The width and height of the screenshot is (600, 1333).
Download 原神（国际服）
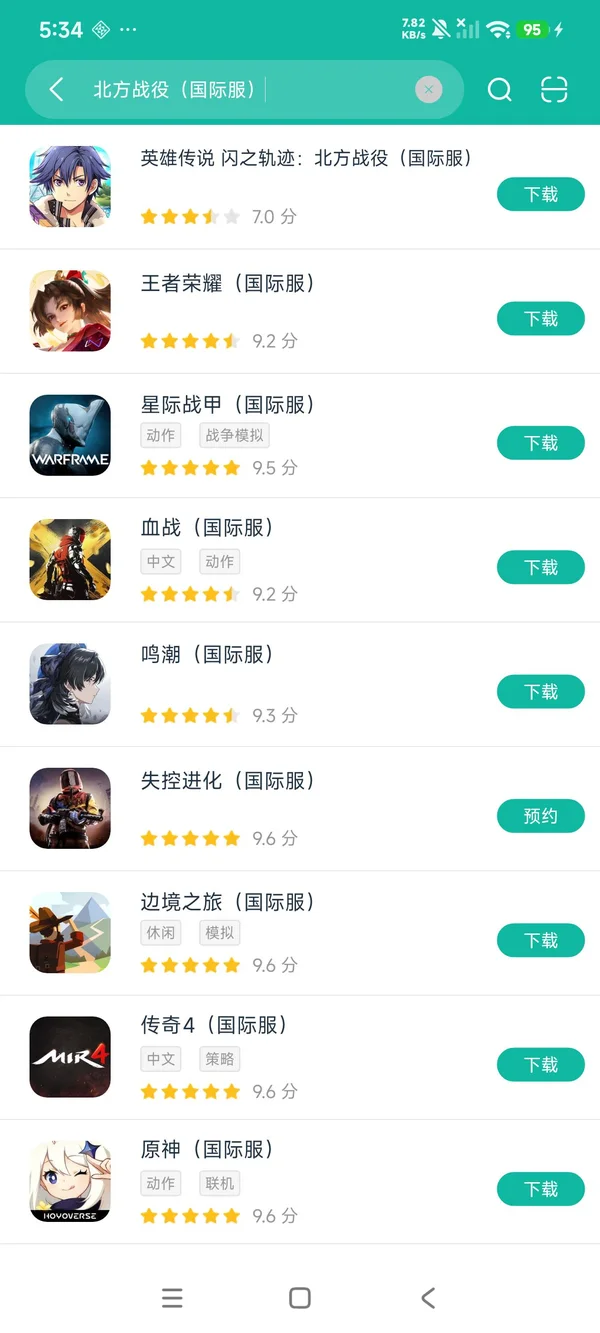click(540, 1189)
